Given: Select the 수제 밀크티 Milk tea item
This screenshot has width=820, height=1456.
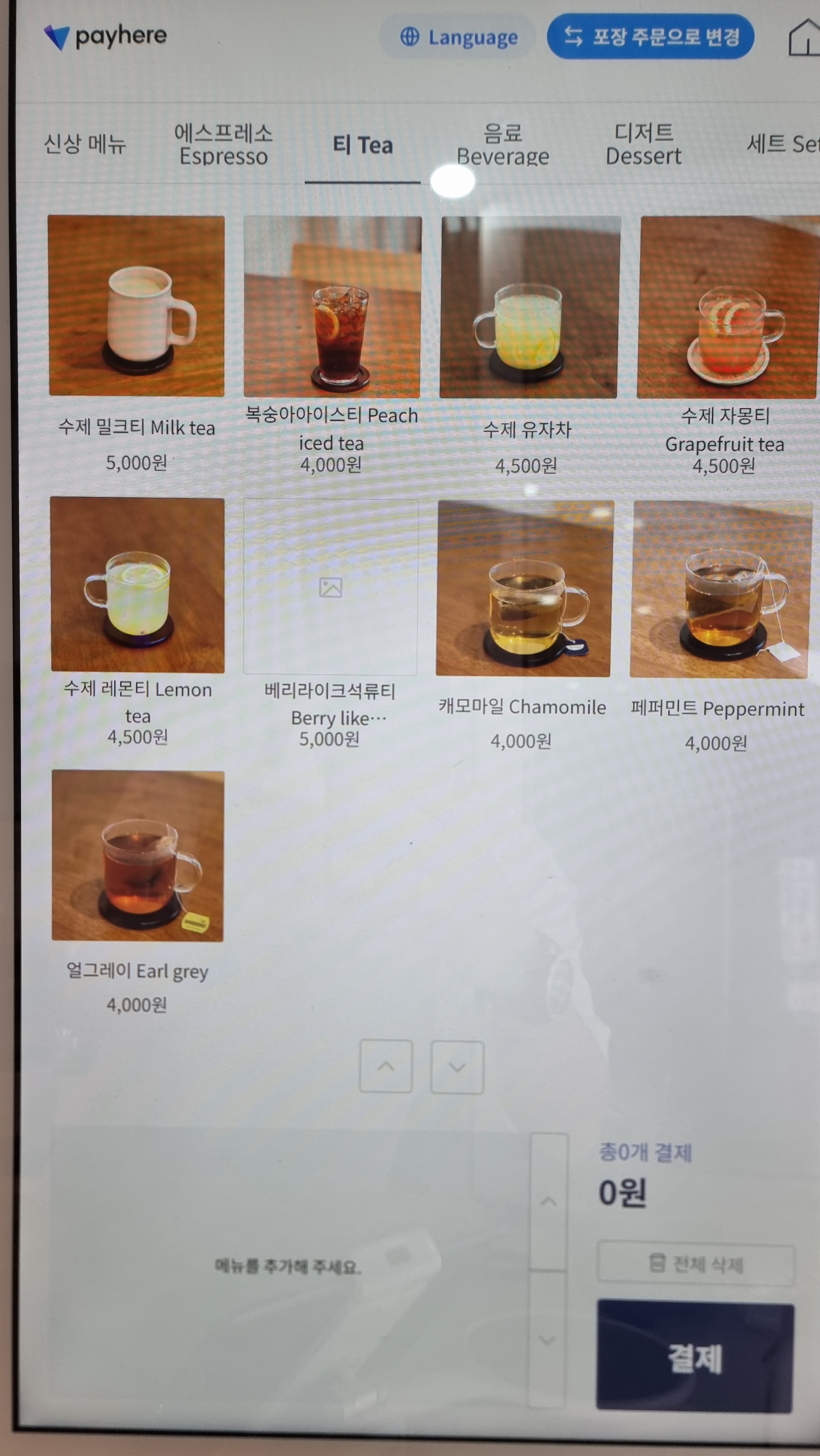Looking at the screenshot, I should pyautogui.click(x=136, y=306).
